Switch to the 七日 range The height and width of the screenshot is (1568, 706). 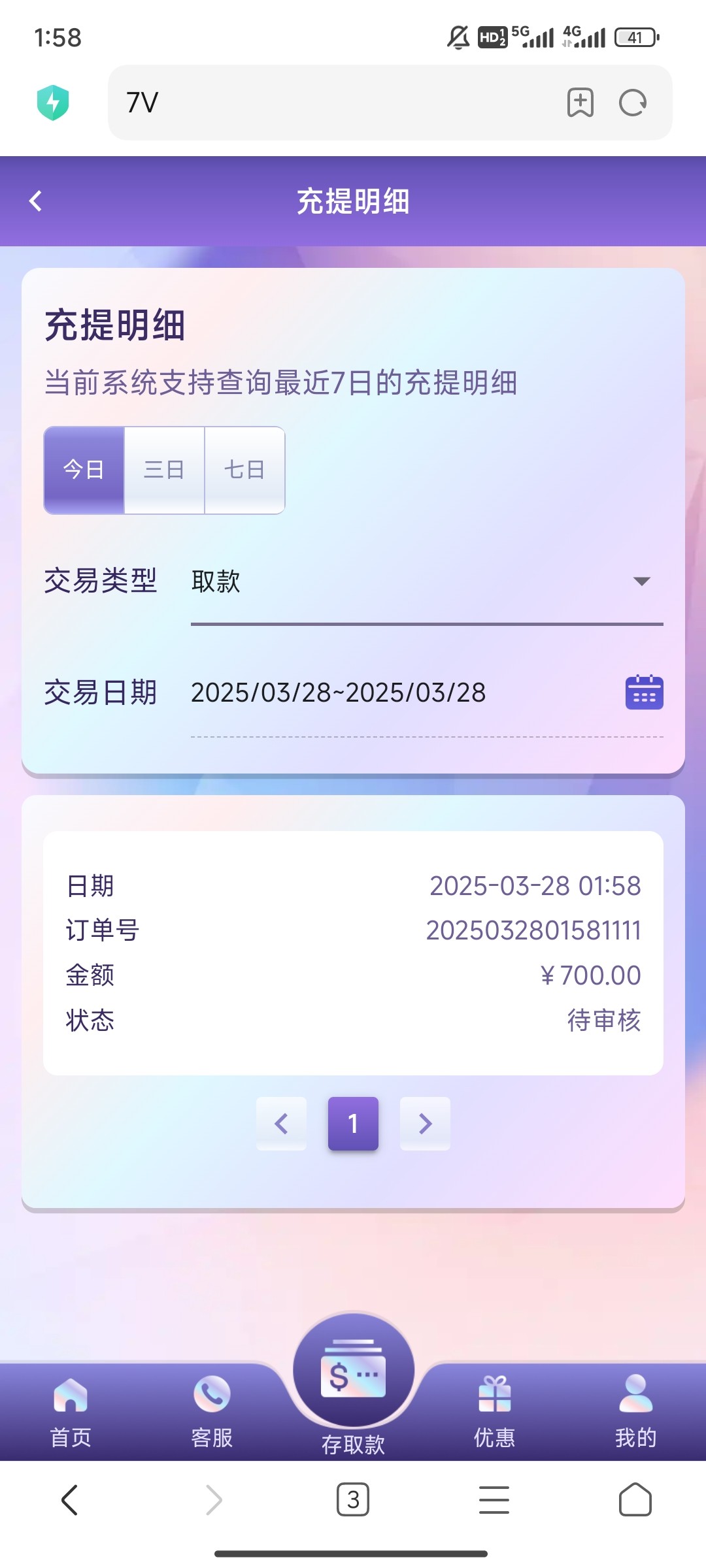coord(244,470)
